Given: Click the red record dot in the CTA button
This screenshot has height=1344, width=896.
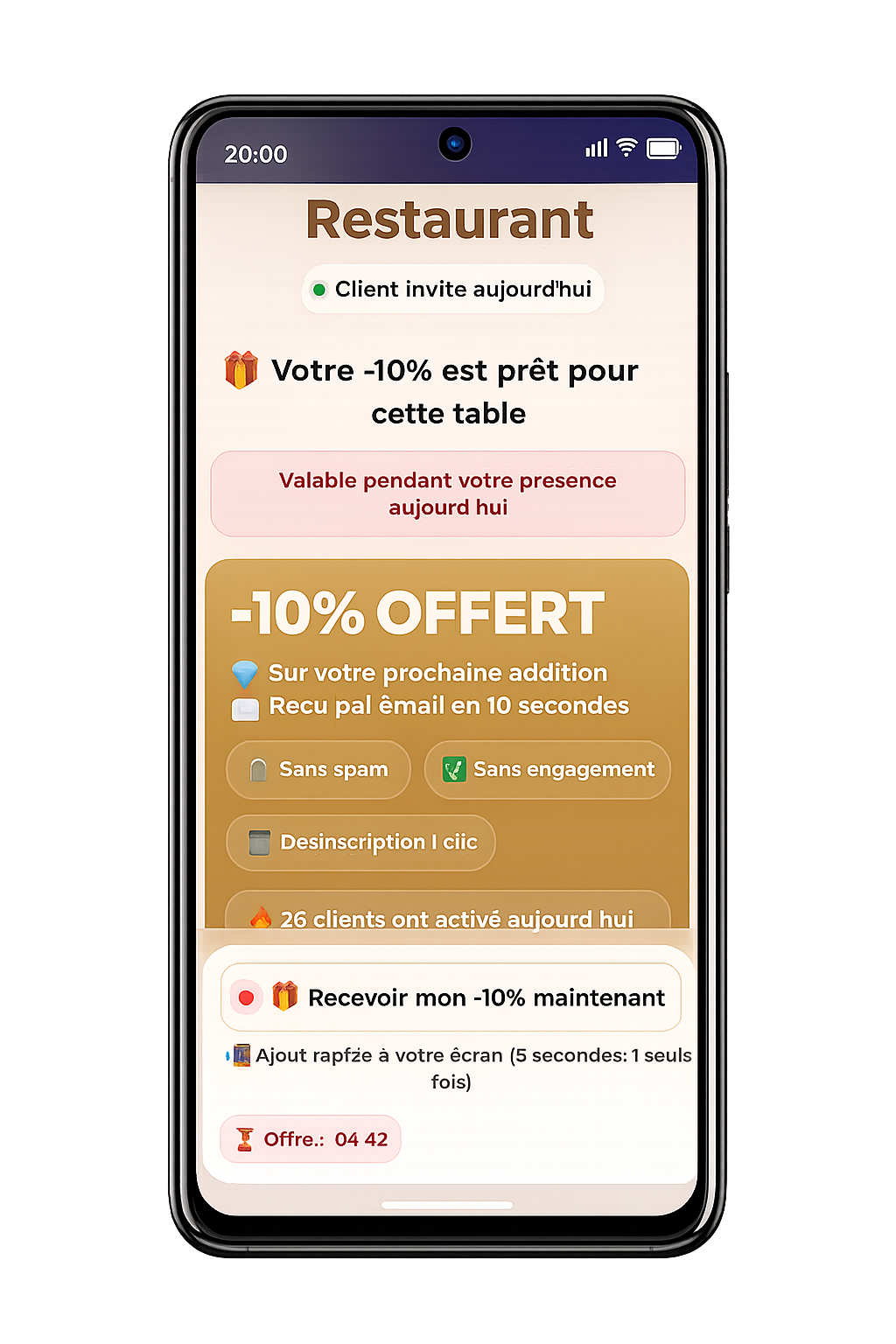Looking at the screenshot, I should (x=248, y=997).
